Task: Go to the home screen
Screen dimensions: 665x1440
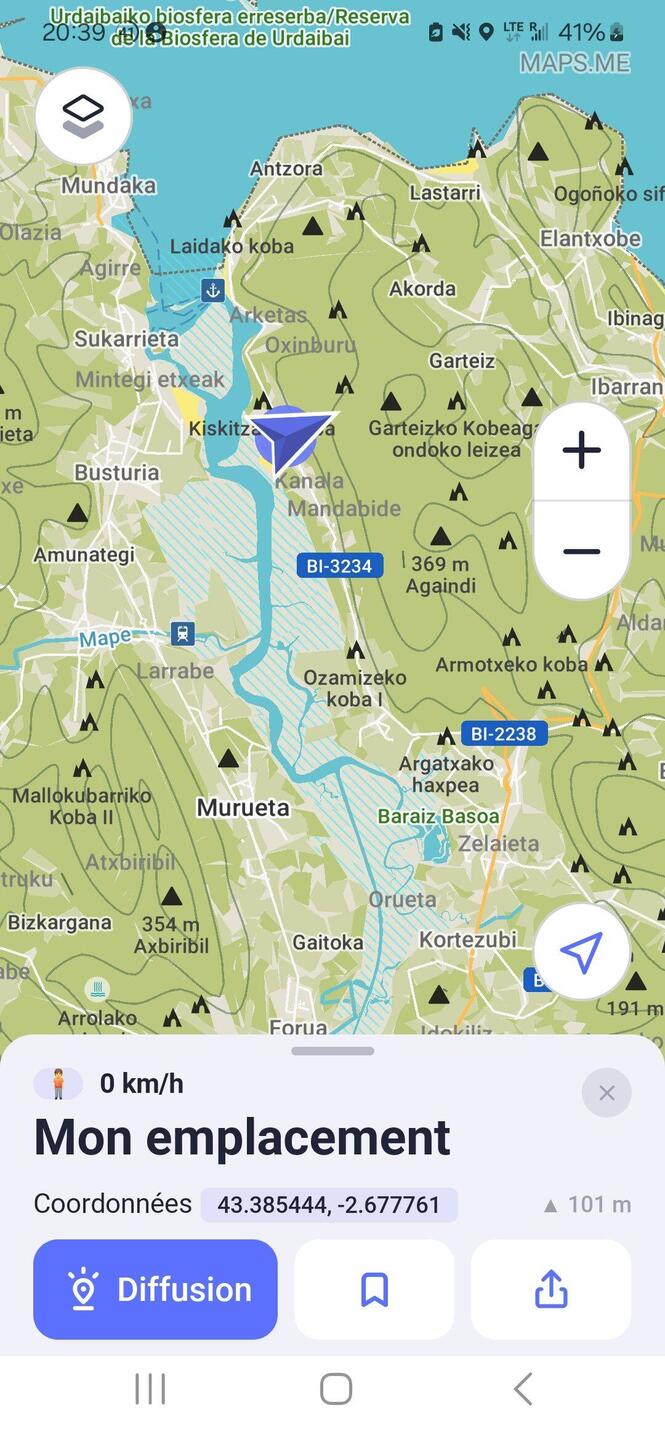Action: point(336,1389)
